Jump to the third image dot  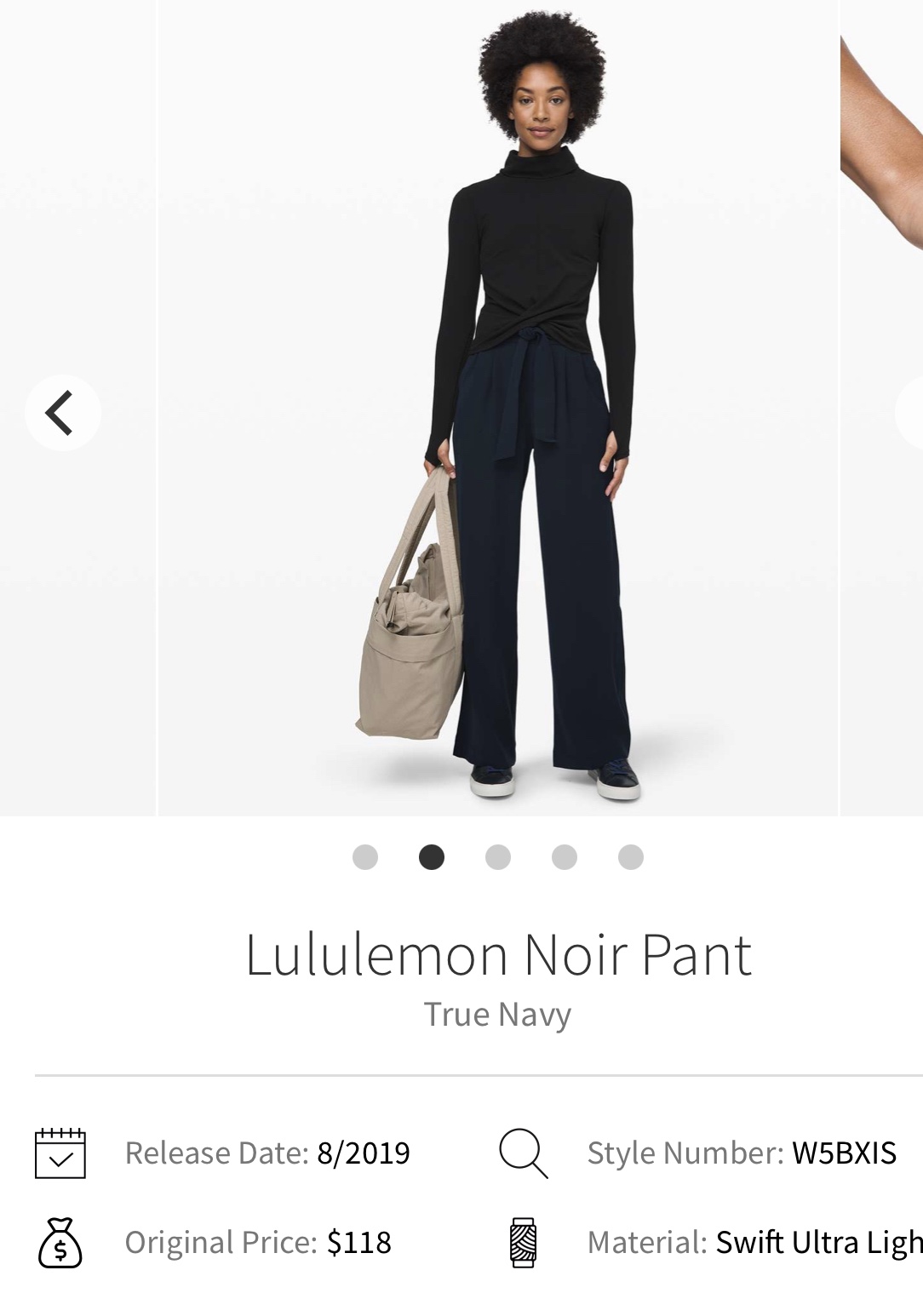click(x=498, y=857)
